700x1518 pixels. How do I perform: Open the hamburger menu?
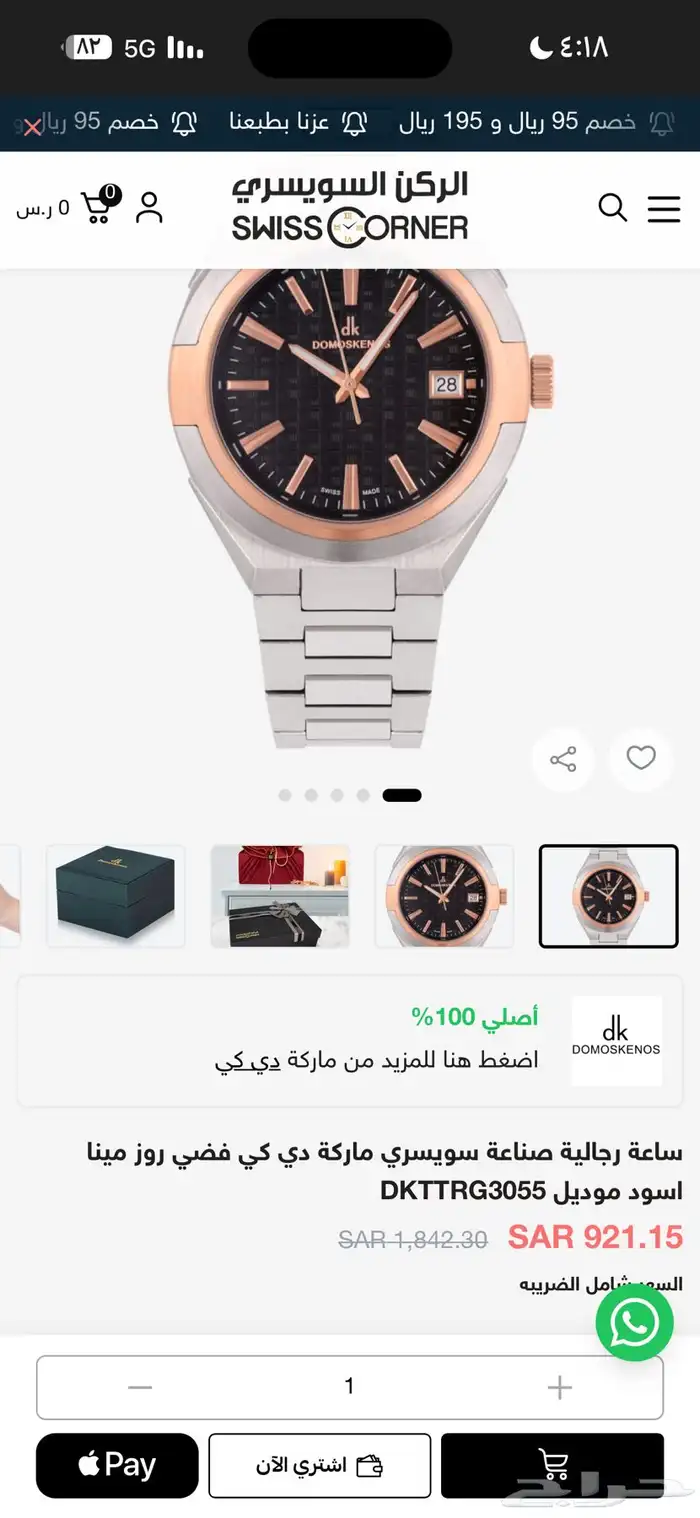pos(664,209)
